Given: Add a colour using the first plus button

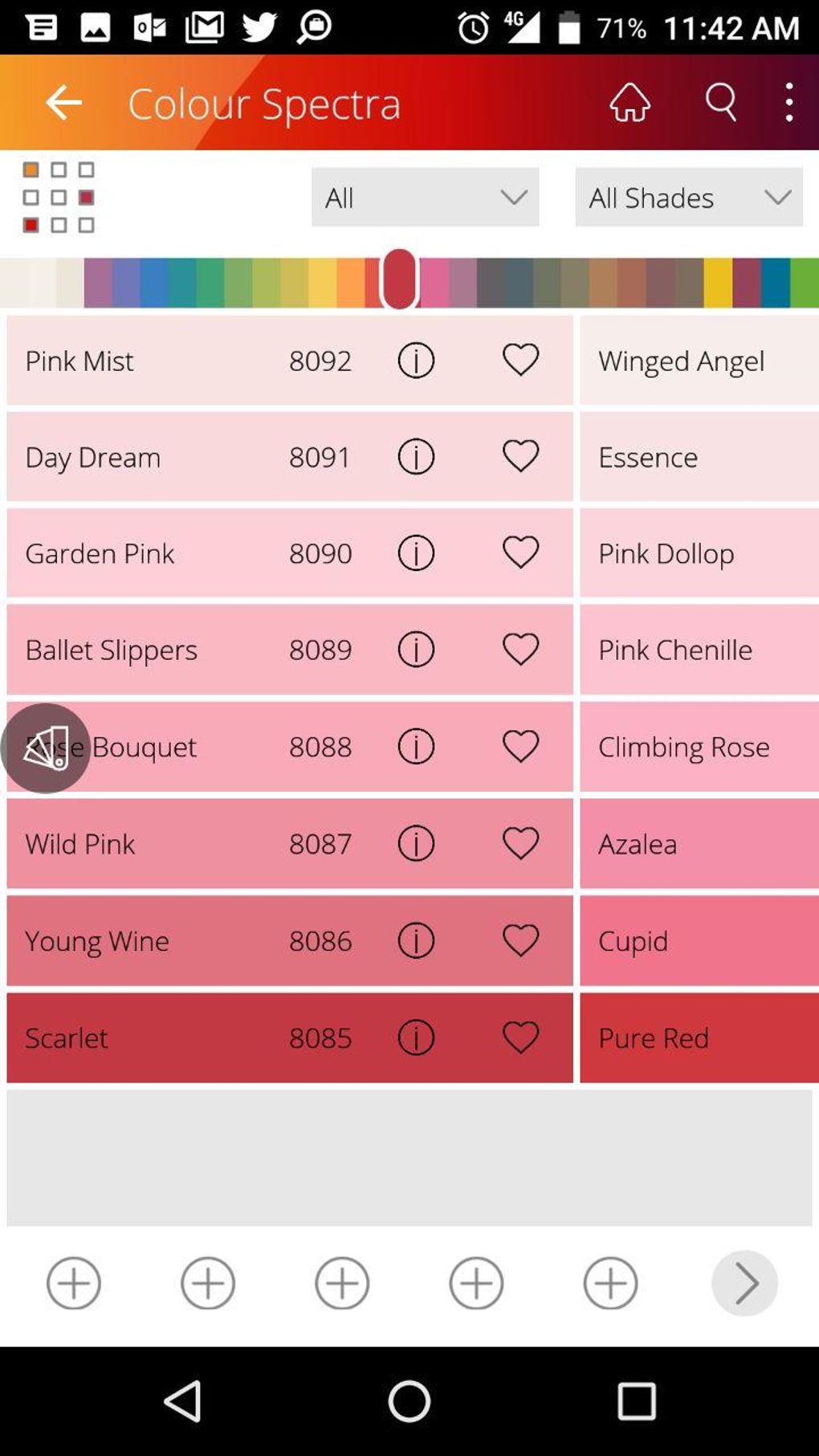Looking at the screenshot, I should [x=73, y=1283].
